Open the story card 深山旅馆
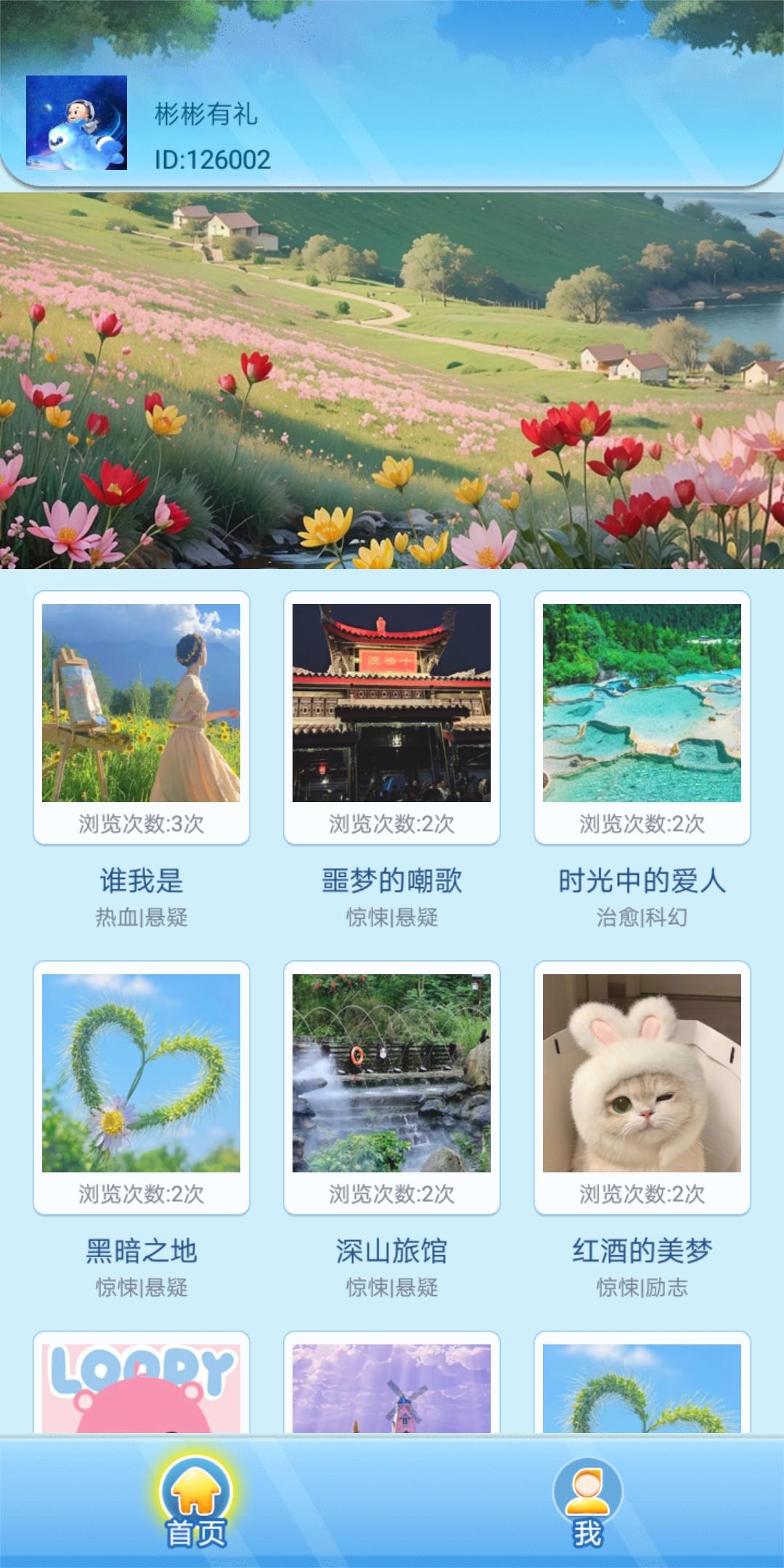Screen dimensions: 784x1568 [391, 1073]
